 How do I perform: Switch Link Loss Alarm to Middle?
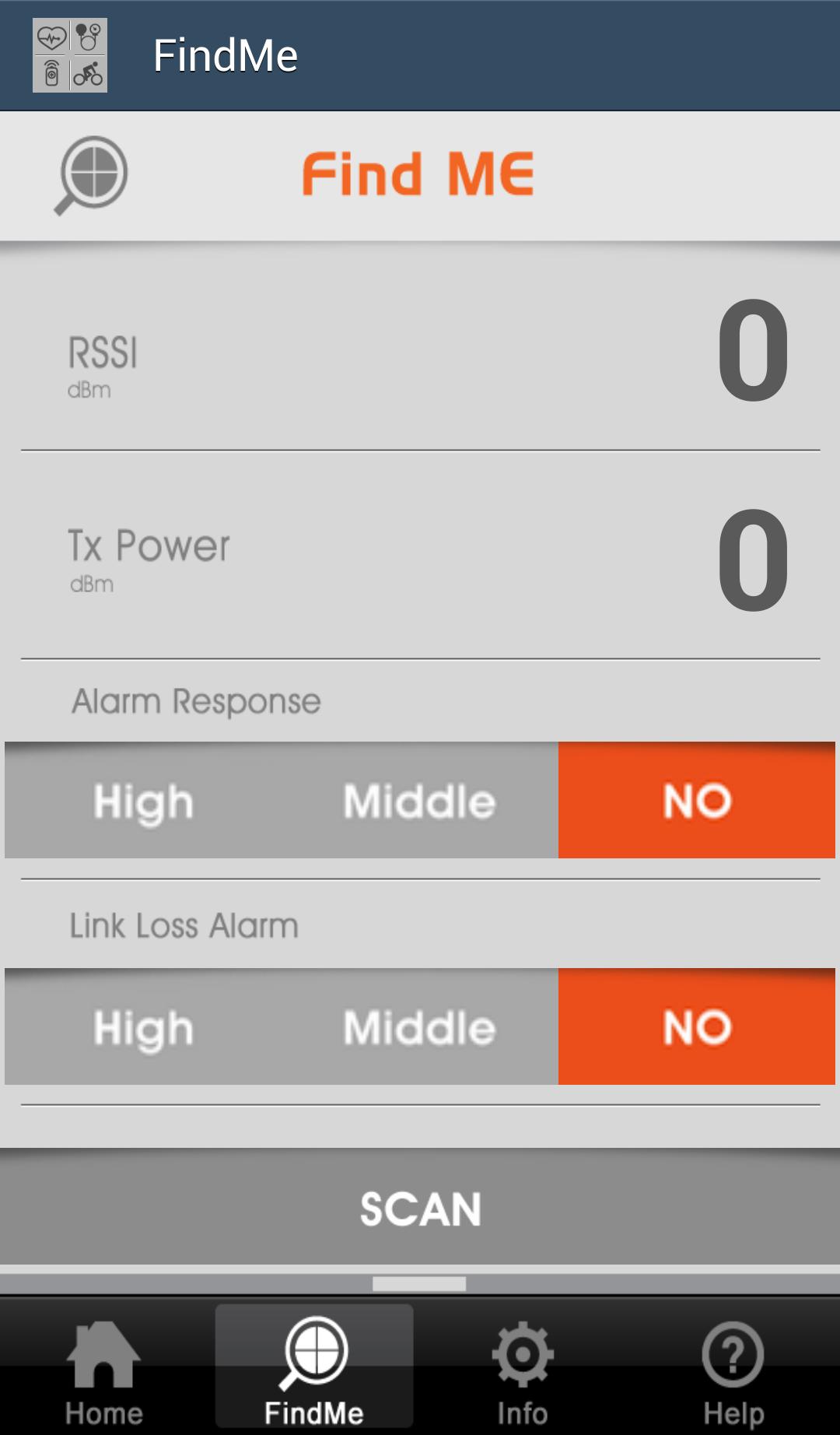(419, 1028)
